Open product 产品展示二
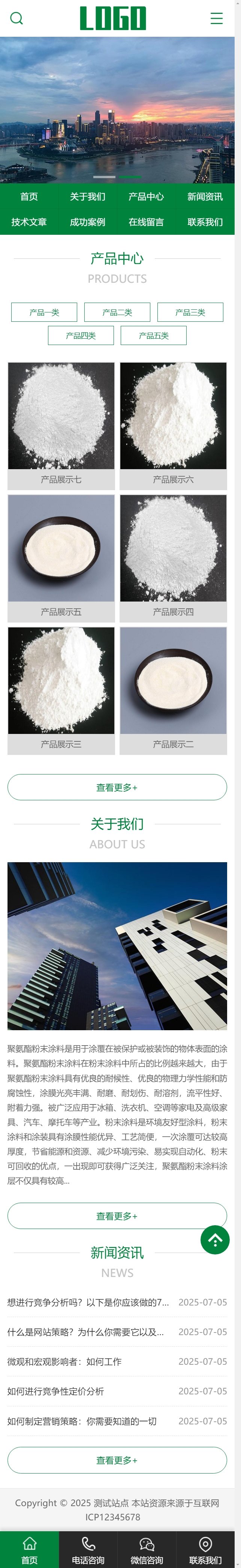 [x=174, y=690]
